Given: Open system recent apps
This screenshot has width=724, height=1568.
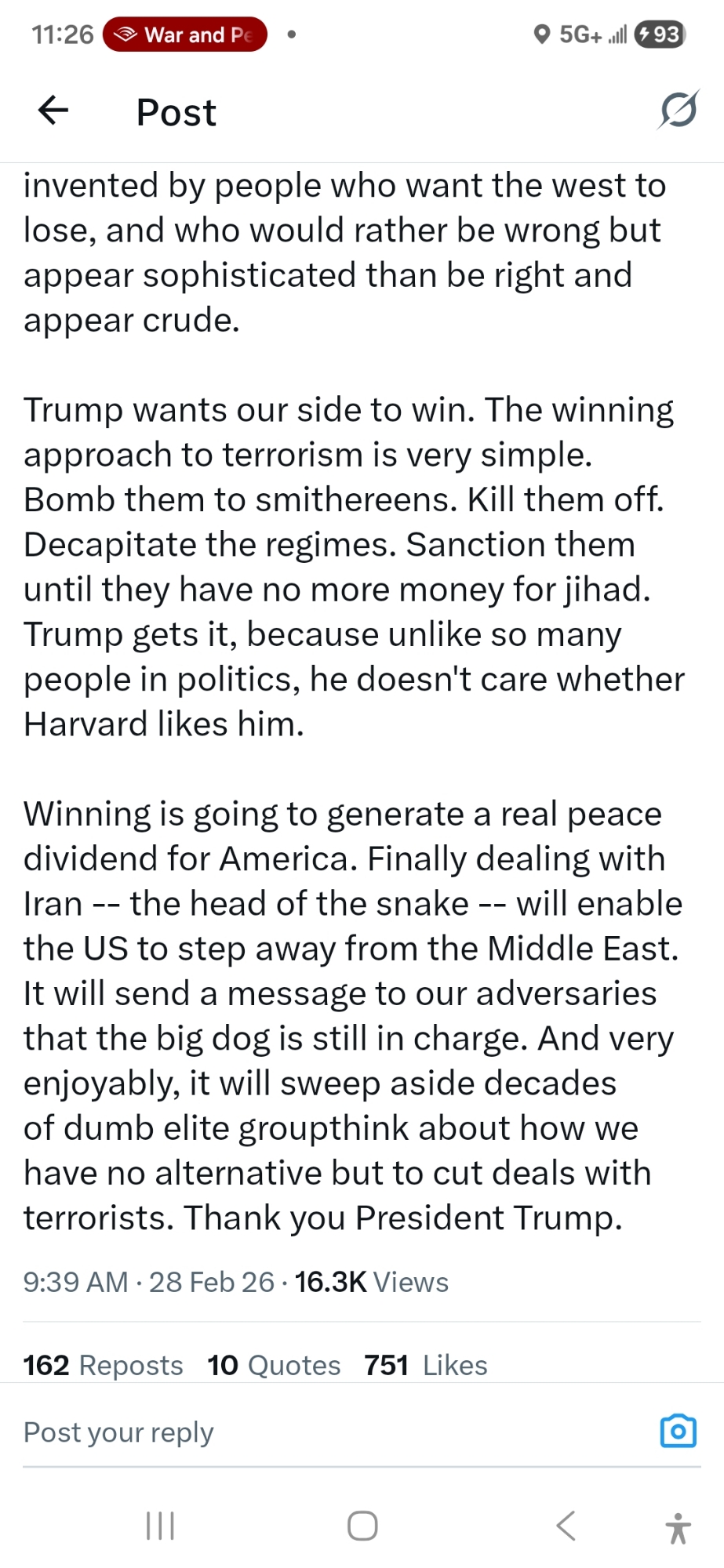Looking at the screenshot, I should [160, 1526].
